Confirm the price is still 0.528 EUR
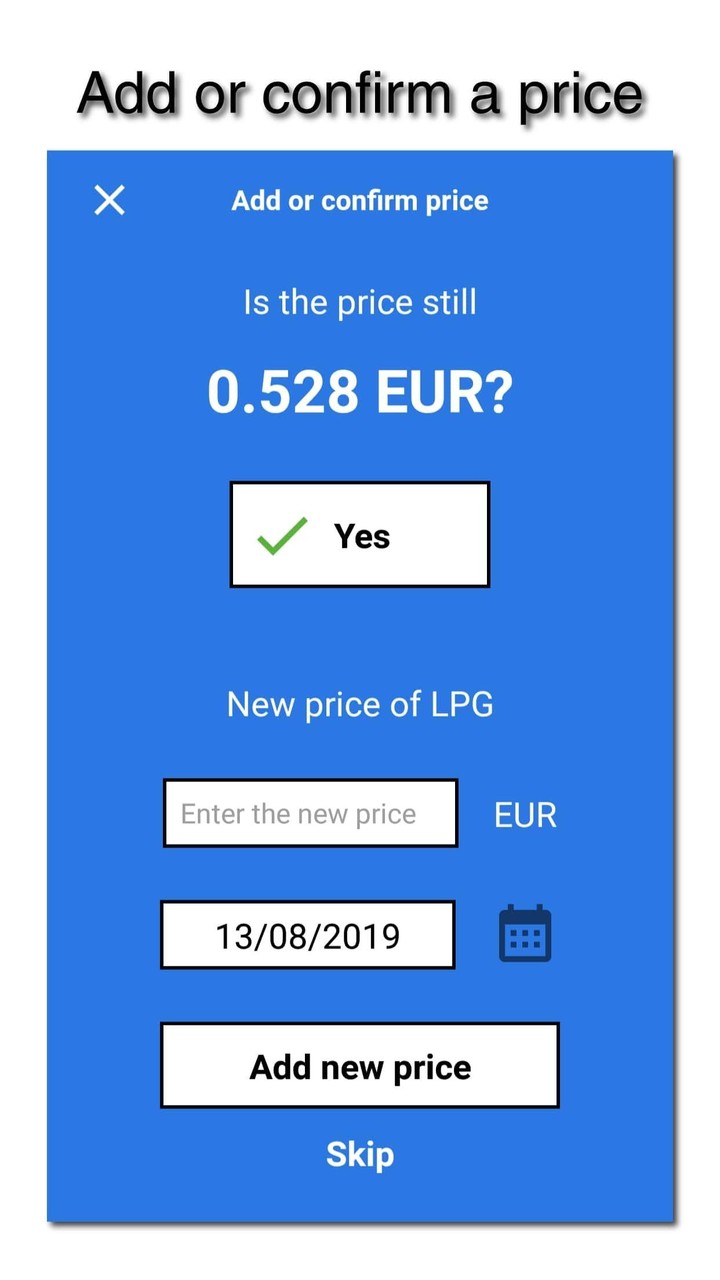The width and height of the screenshot is (720, 1280). pyautogui.click(x=359, y=534)
